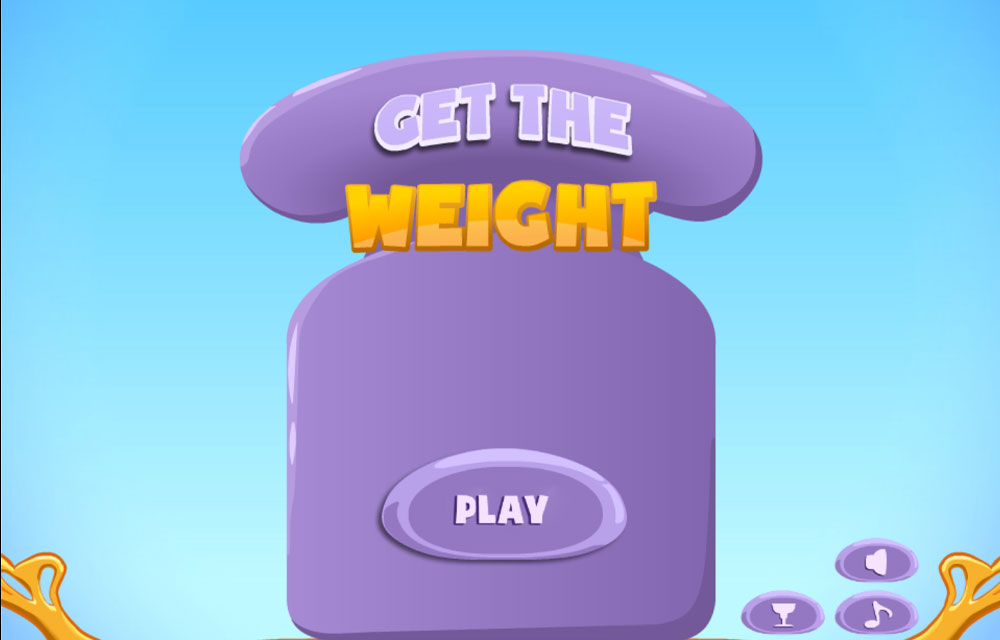Open the trophy leaderboard icon
This screenshot has height=640, width=1000.
click(x=785, y=612)
